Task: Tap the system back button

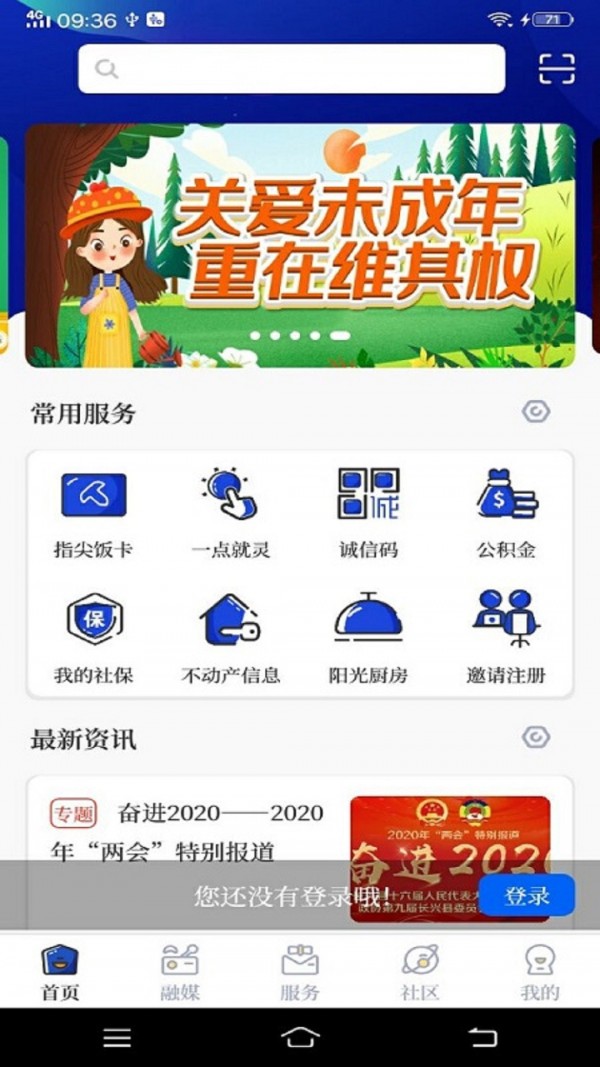Action: point(483,1037)
